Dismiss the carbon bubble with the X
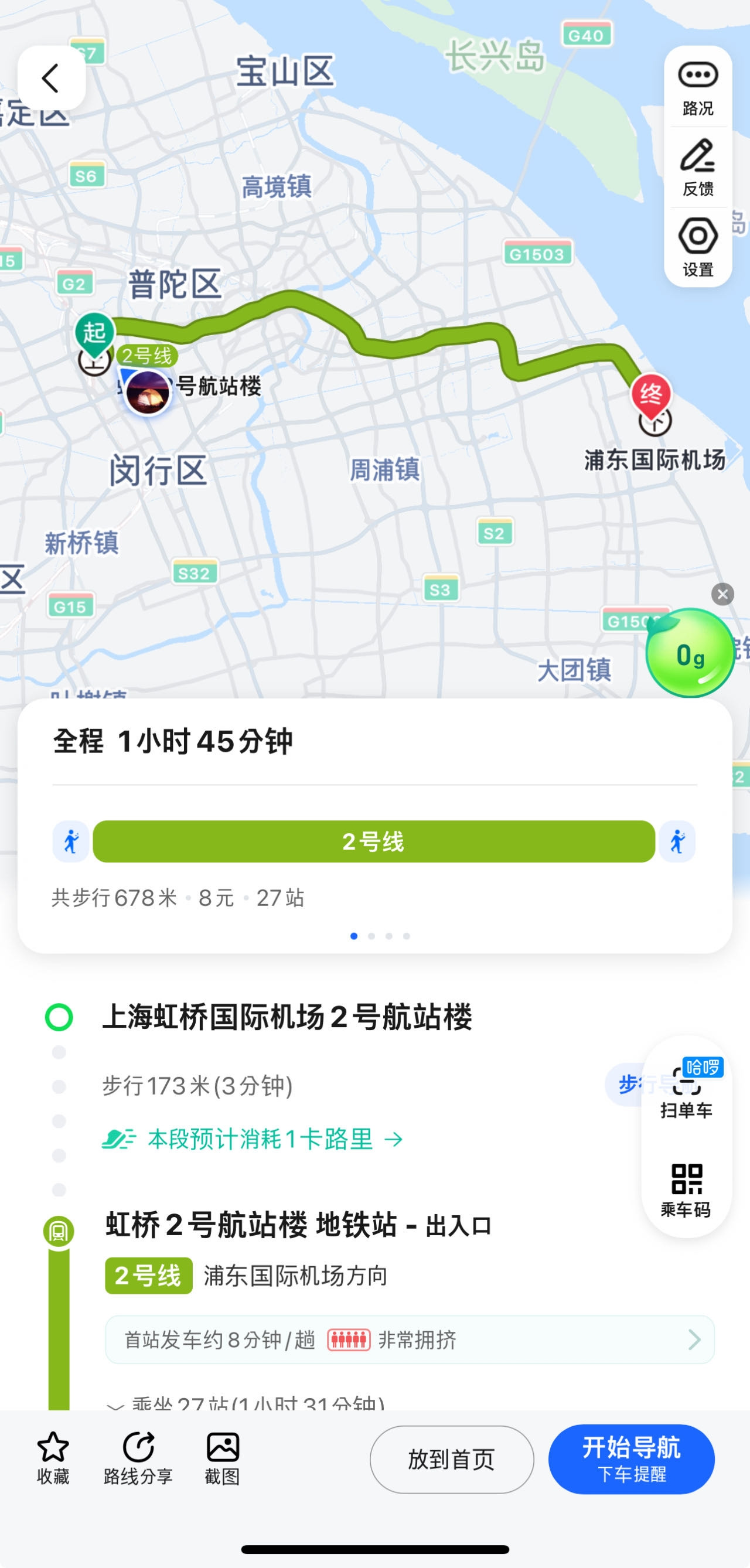750x1568 pixels. pyautogui.click(x=722, y=595)
